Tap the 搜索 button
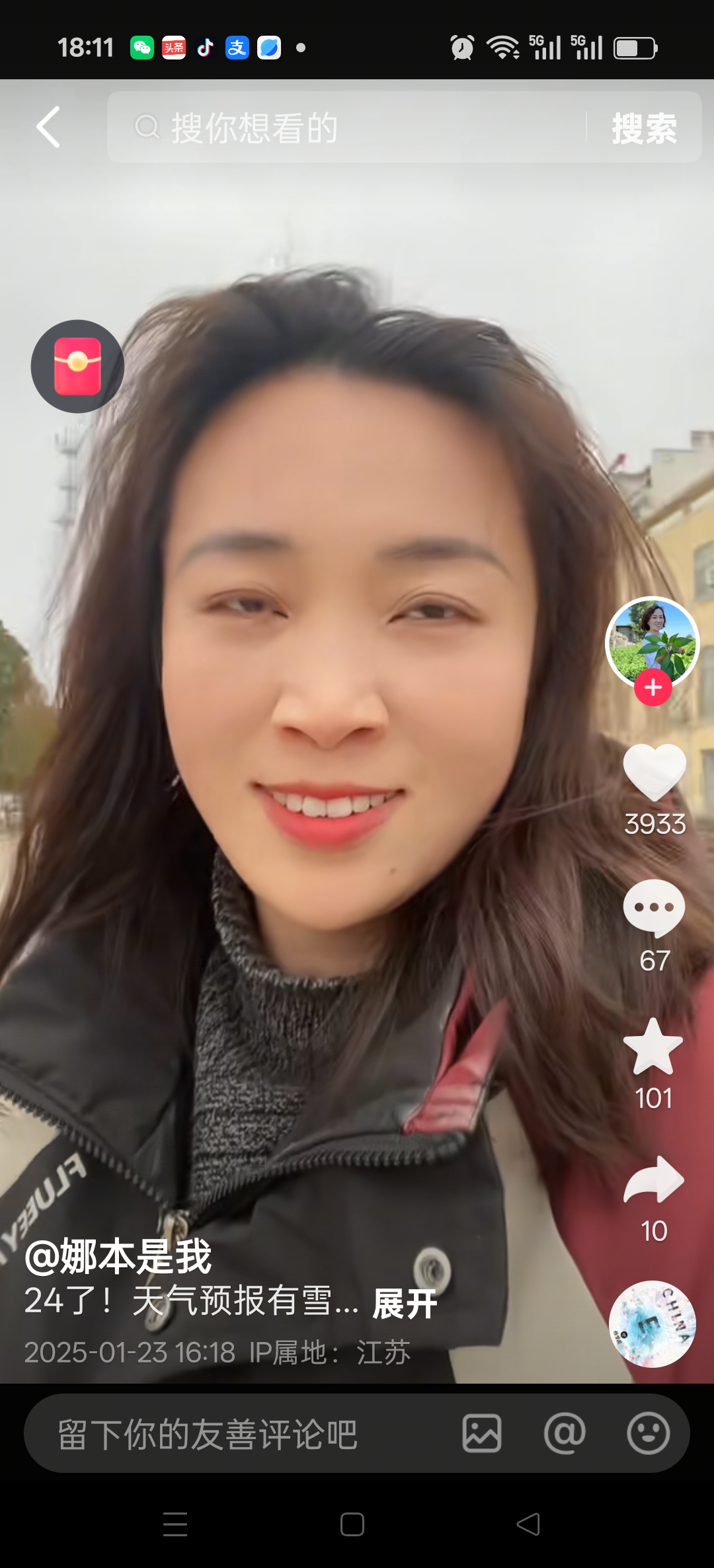This screenshot has width=714, height=1568. pos(644,128)
